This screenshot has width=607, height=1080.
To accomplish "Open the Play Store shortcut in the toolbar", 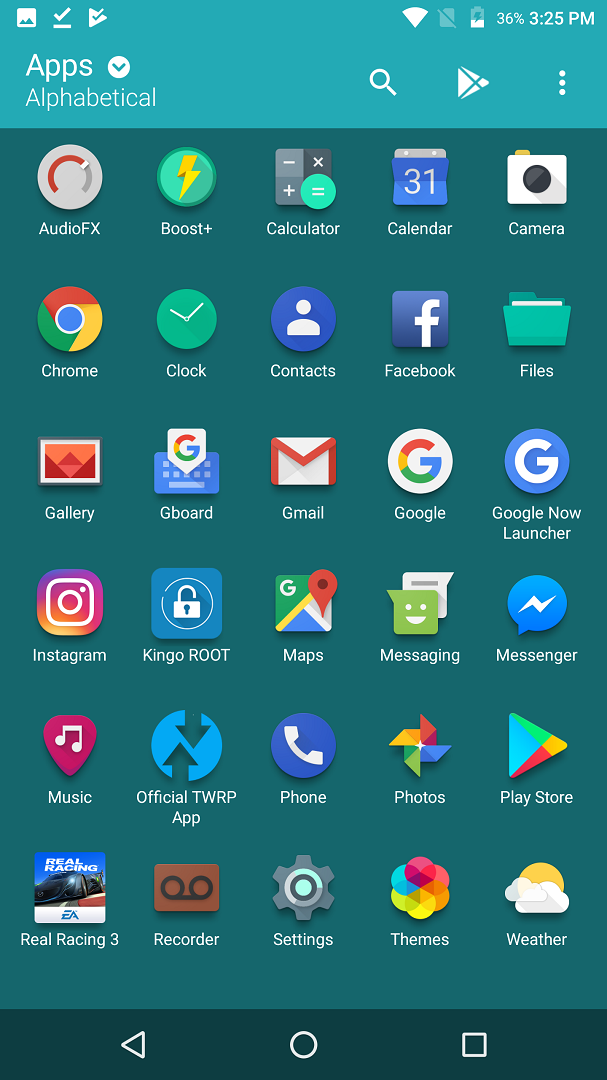I will 472,82.
